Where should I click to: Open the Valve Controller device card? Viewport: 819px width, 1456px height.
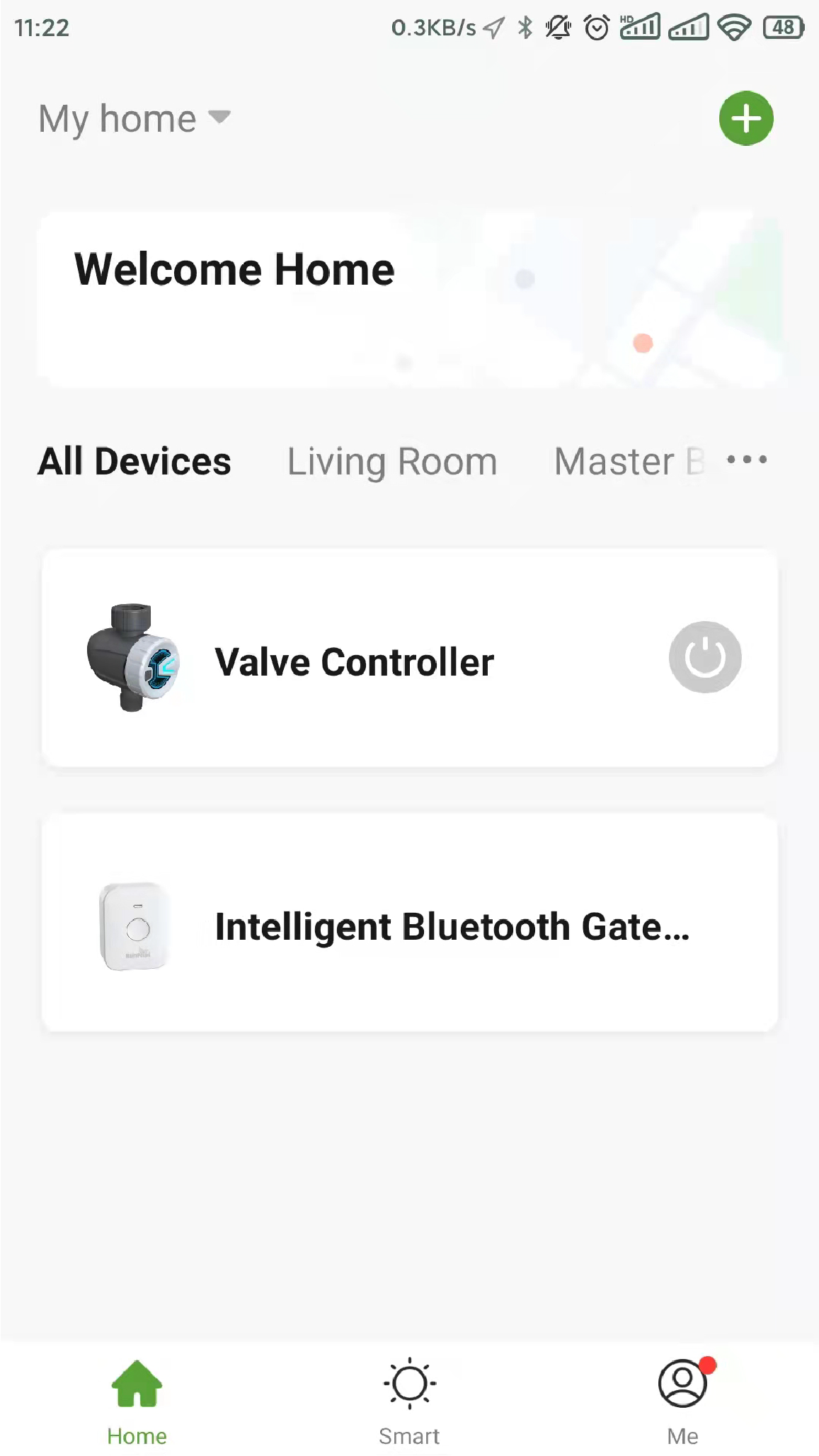[410, 657]
